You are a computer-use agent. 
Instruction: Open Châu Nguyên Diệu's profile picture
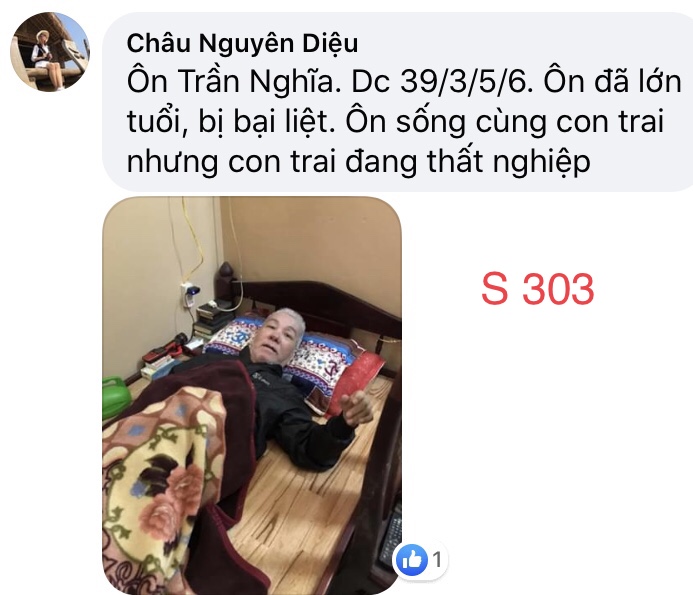49,52
